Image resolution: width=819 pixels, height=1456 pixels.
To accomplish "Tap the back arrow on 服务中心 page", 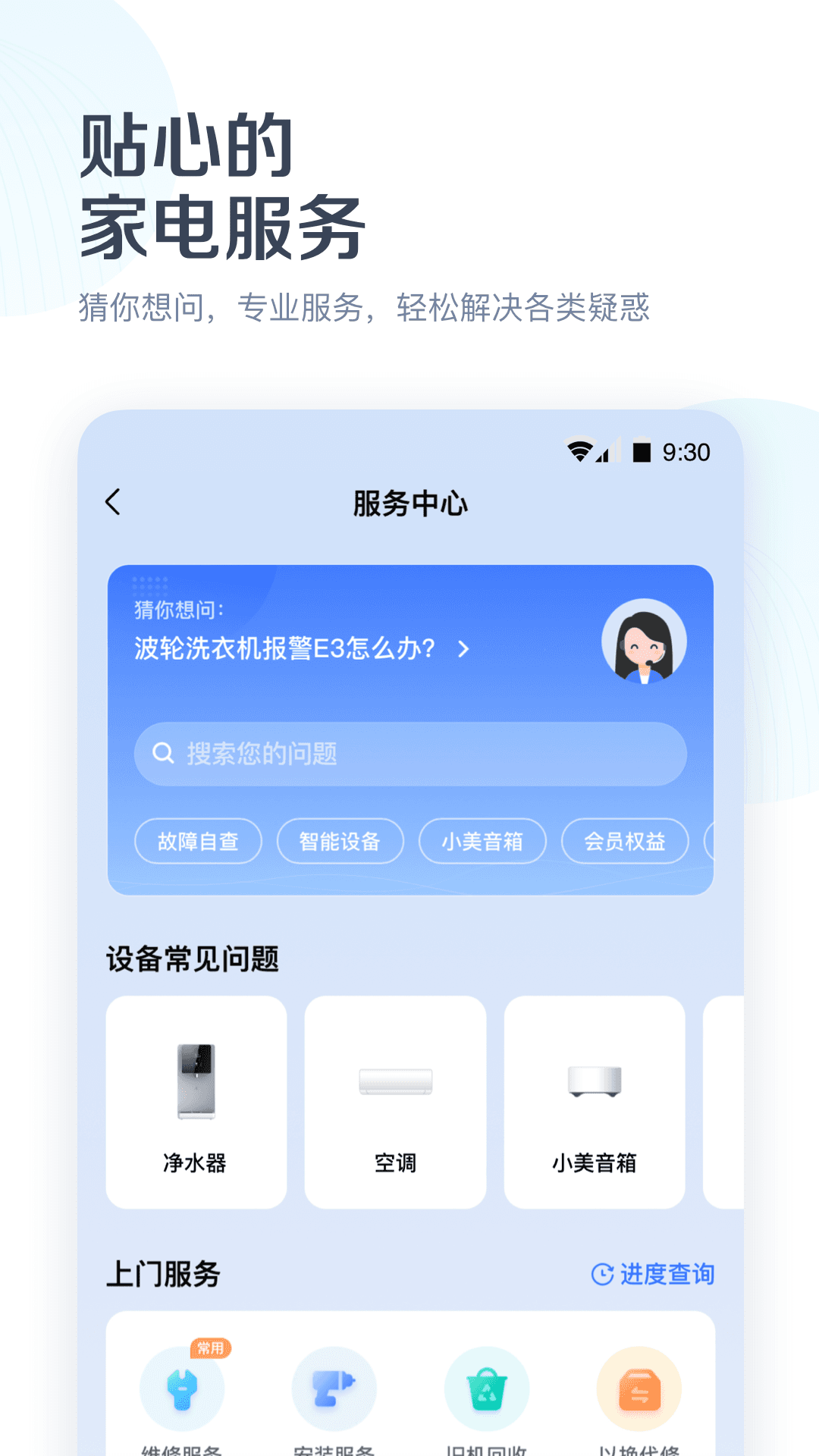I will coord(114,502).
